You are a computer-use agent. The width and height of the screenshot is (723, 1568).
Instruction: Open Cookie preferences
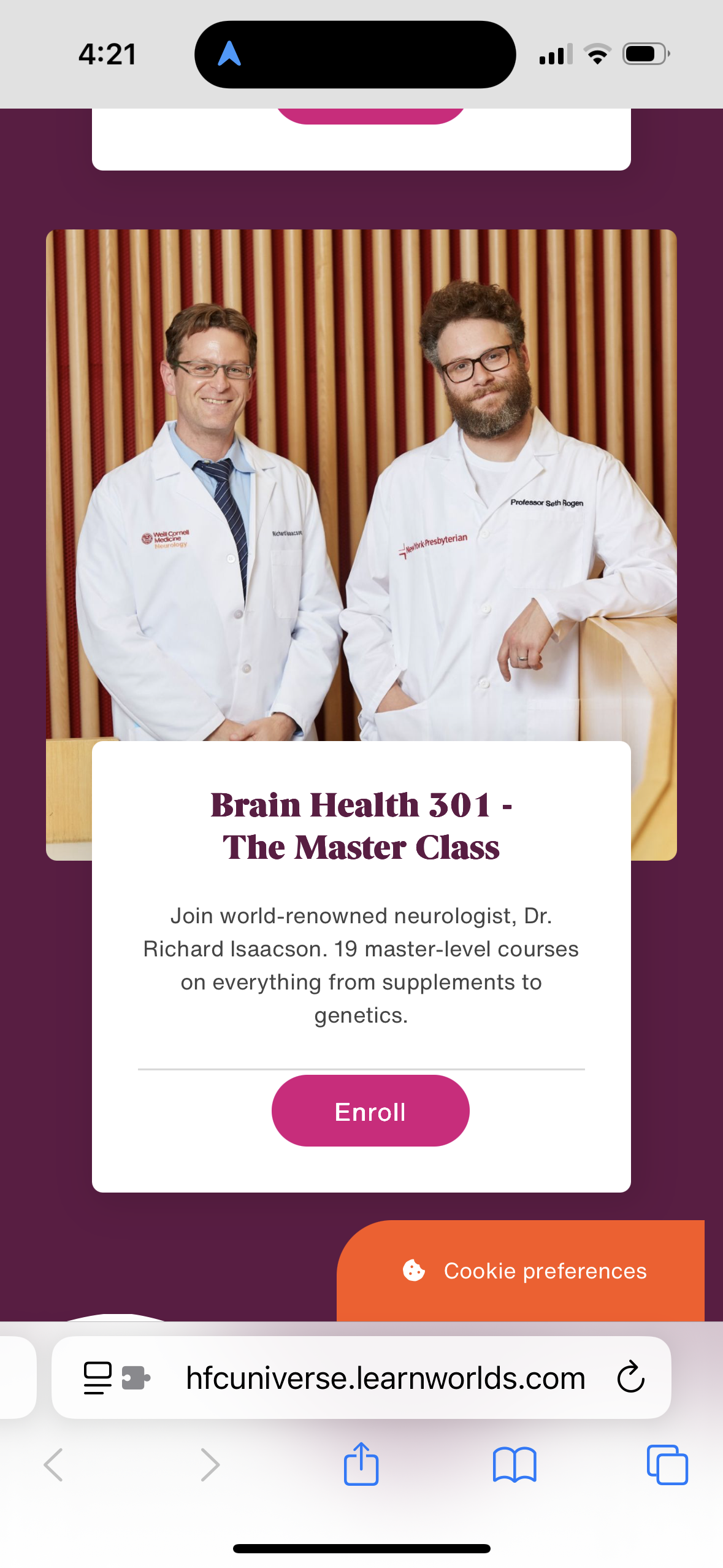tap(525, 1270)
